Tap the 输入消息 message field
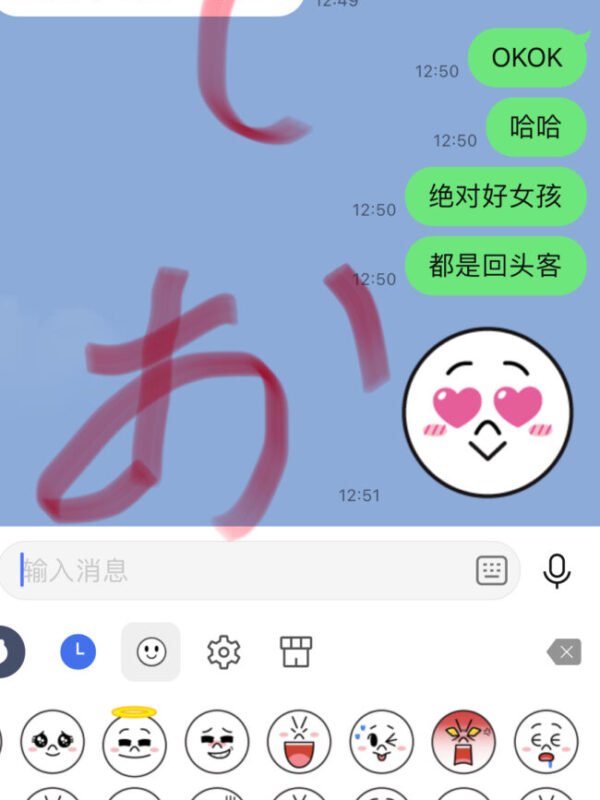 click(x=240, y=571)
